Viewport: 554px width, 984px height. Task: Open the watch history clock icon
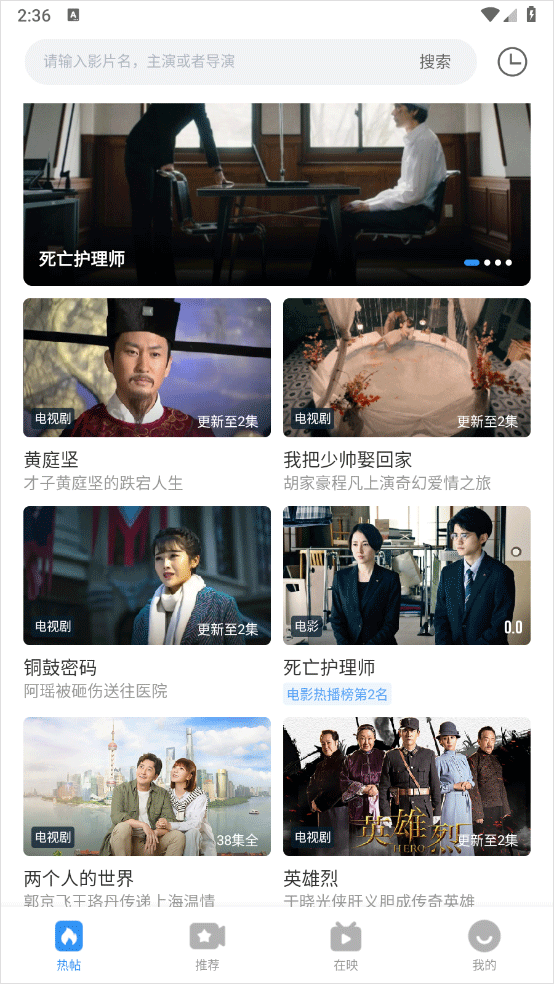point(512,62)
